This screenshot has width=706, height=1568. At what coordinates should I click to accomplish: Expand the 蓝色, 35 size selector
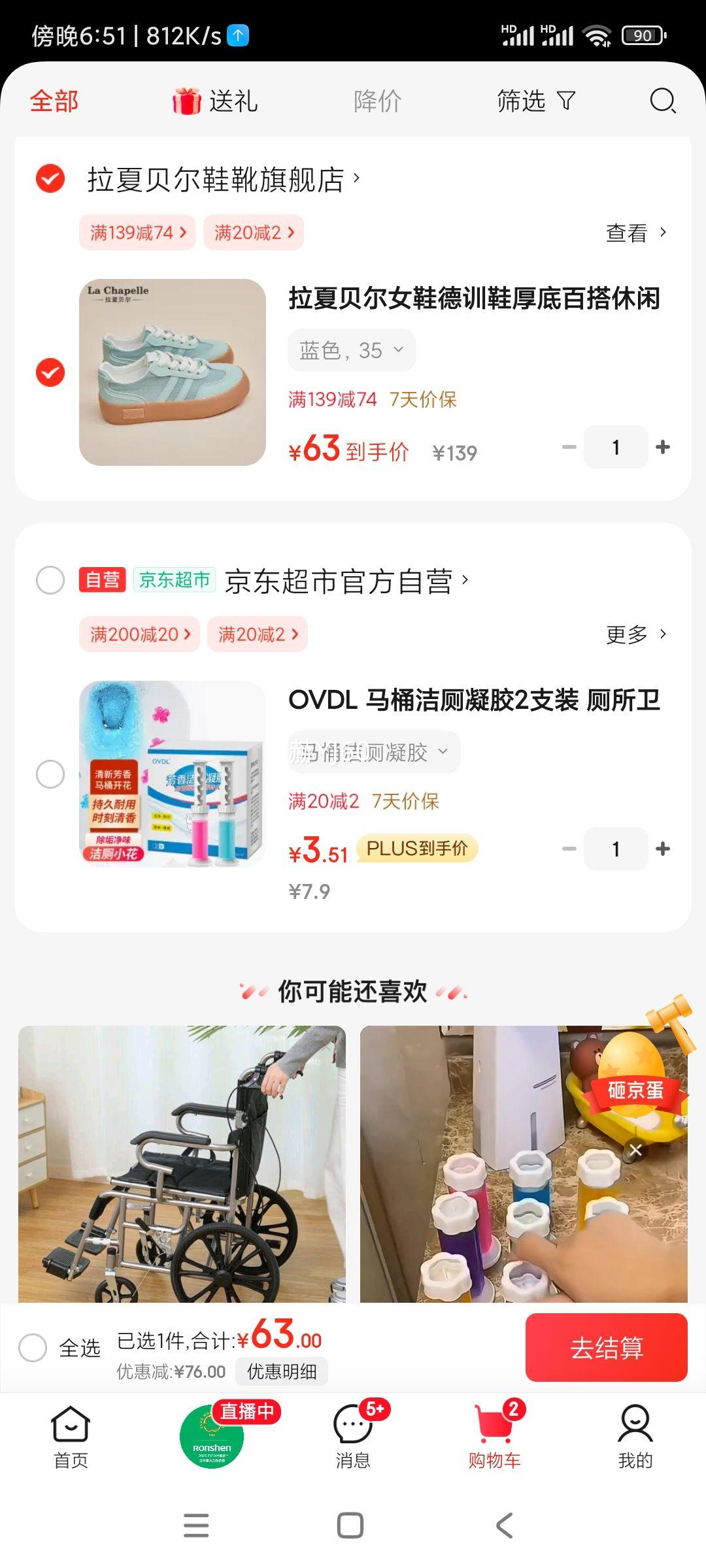point(352,350)
